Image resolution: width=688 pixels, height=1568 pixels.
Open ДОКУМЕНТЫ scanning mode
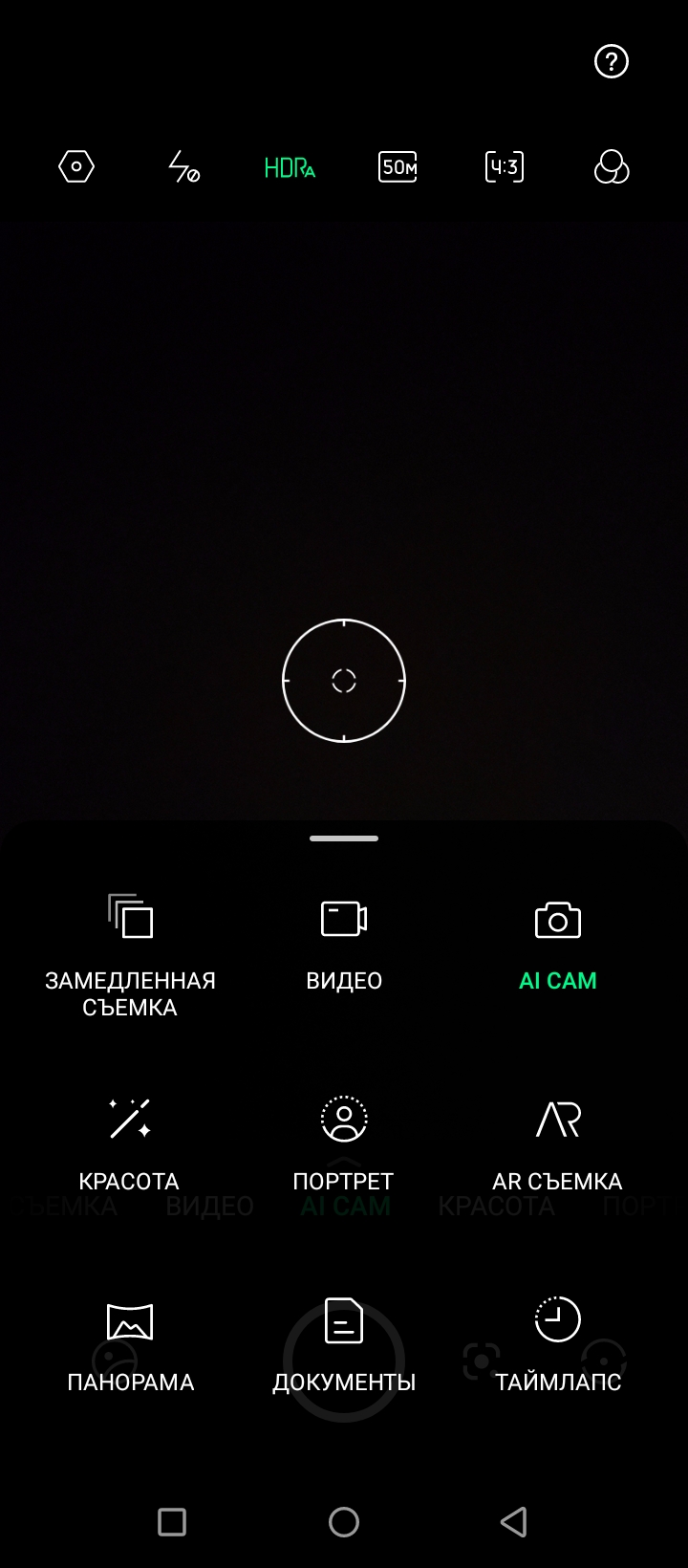[x=344, y=1345]
